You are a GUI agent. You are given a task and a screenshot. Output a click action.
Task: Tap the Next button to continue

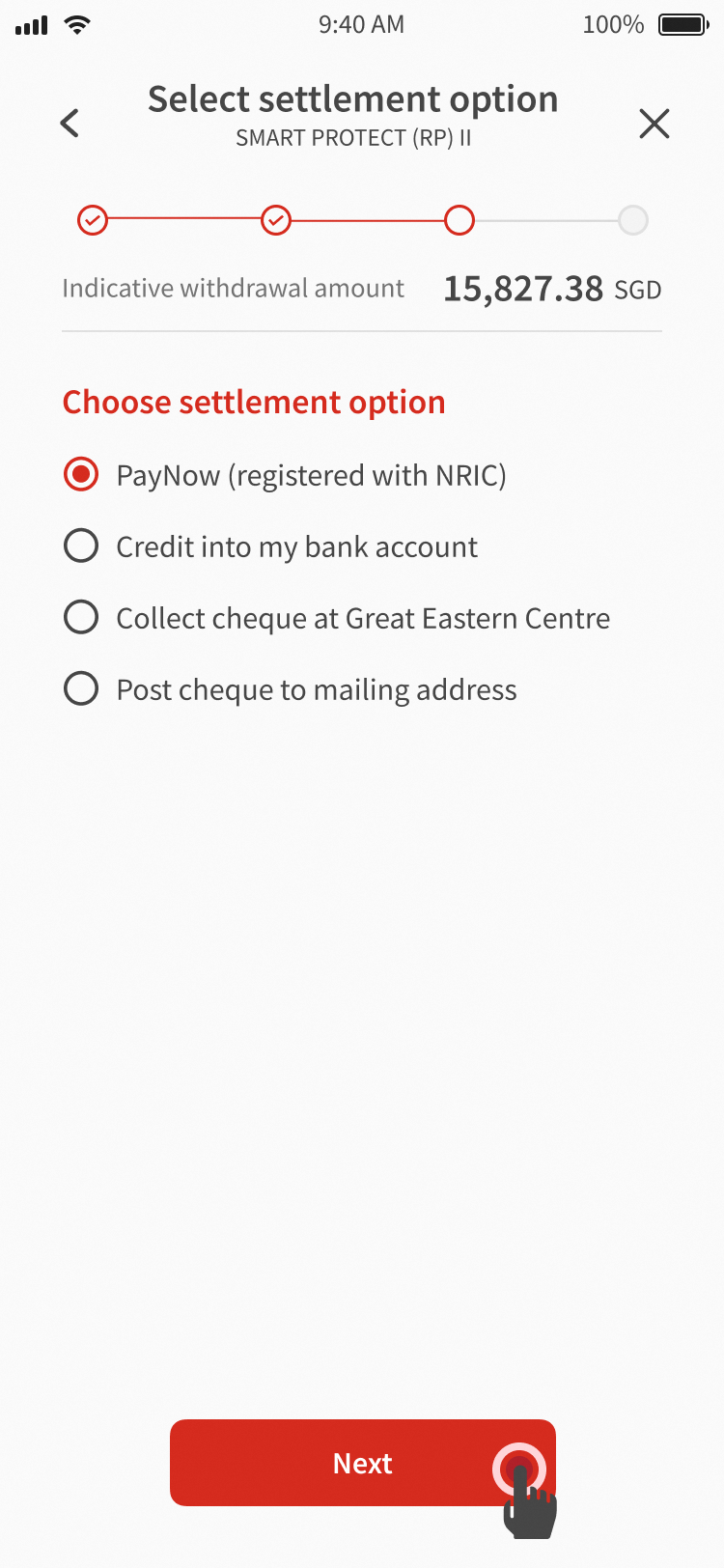click(362, 1463)
